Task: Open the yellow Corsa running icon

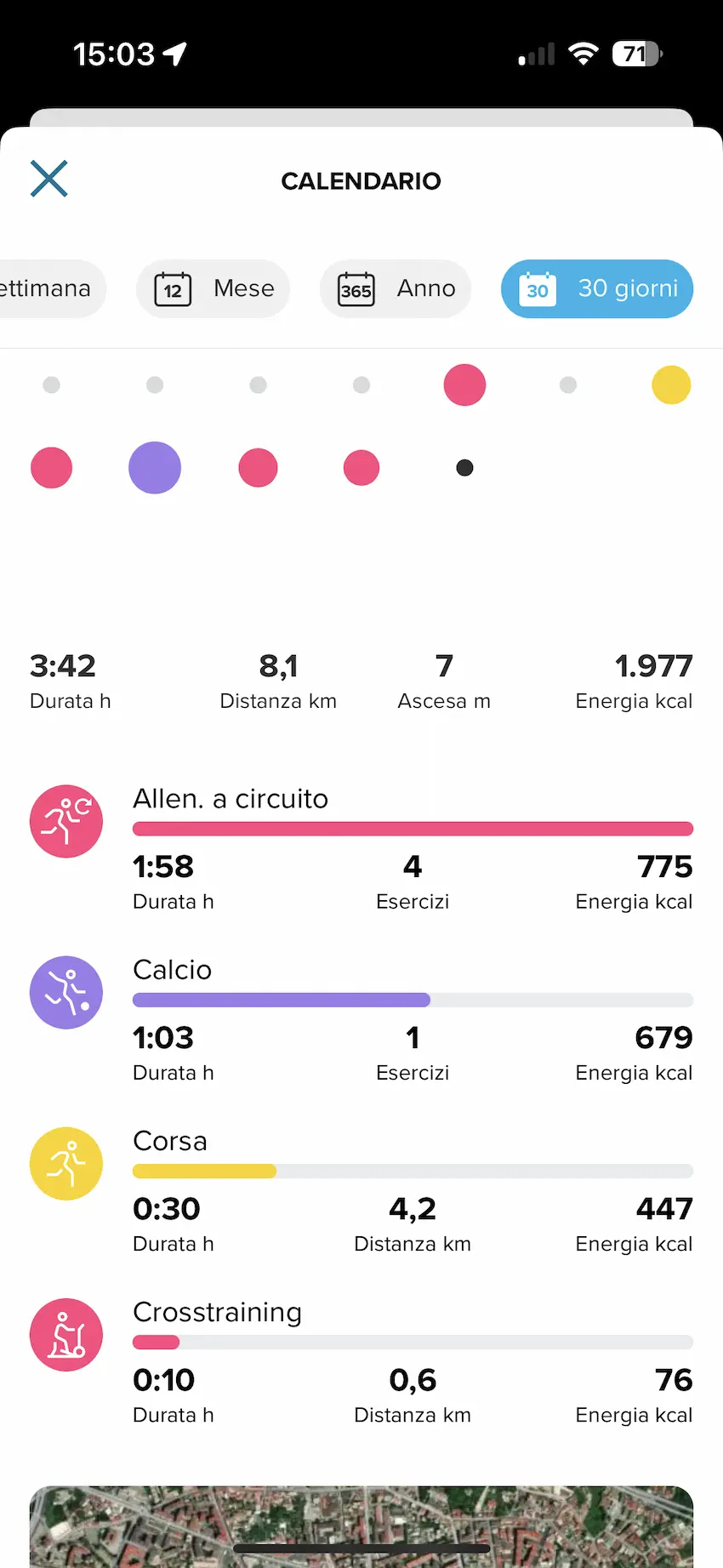Action: (x=65, y=1163)
